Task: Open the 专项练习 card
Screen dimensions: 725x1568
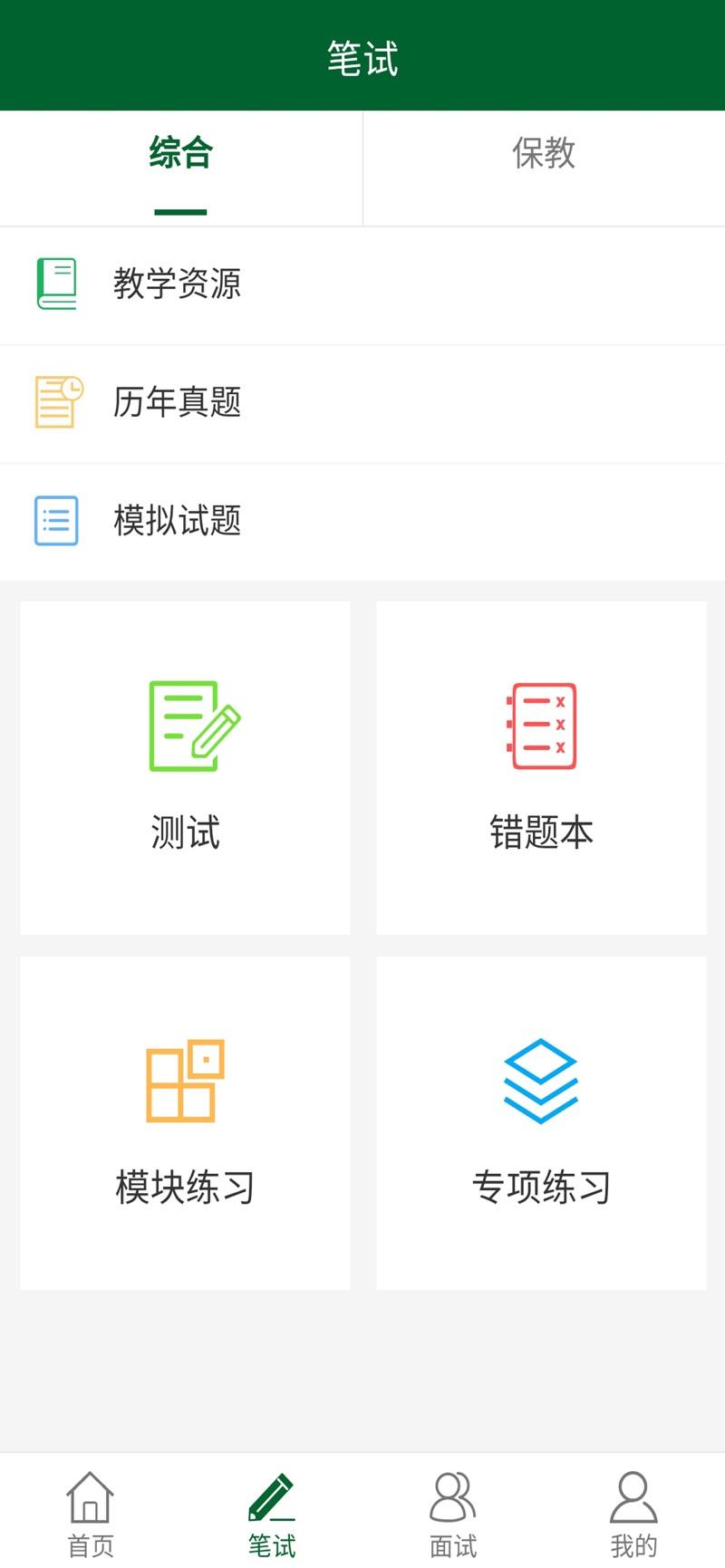Action: click(541, 1122)
